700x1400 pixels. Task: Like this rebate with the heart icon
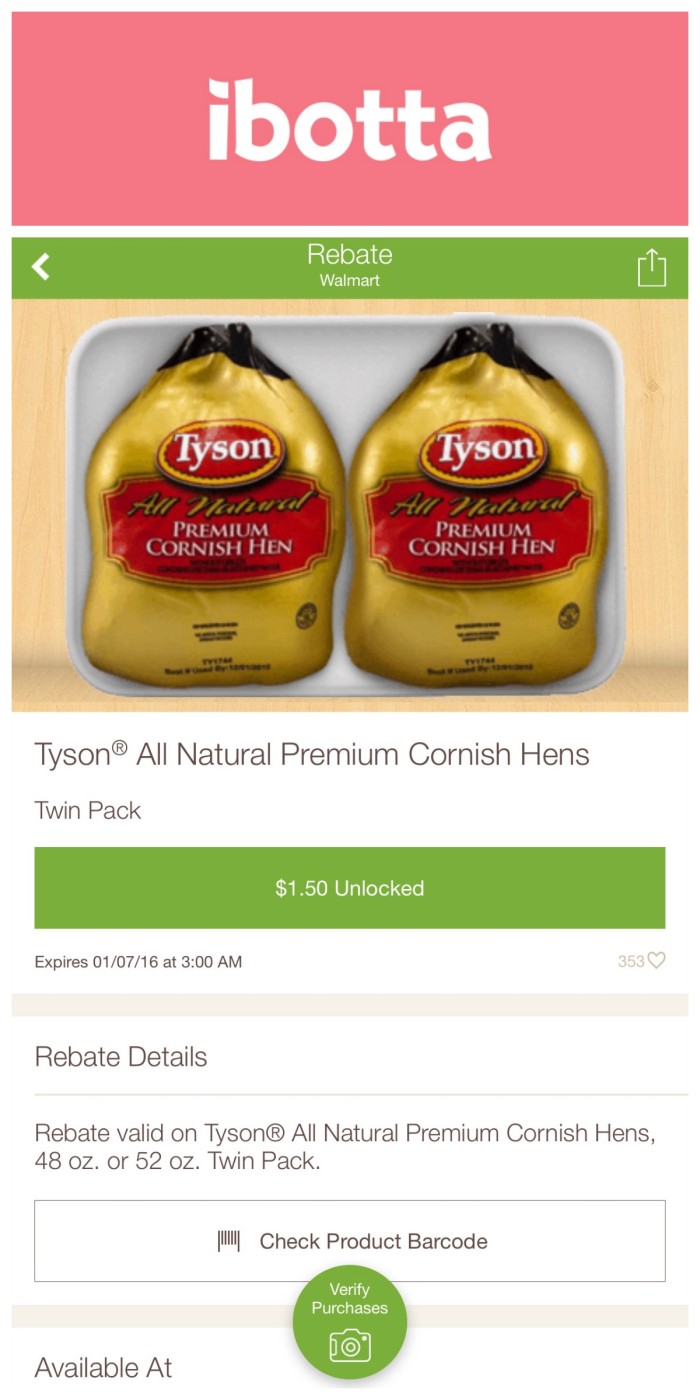pos(656,961)
